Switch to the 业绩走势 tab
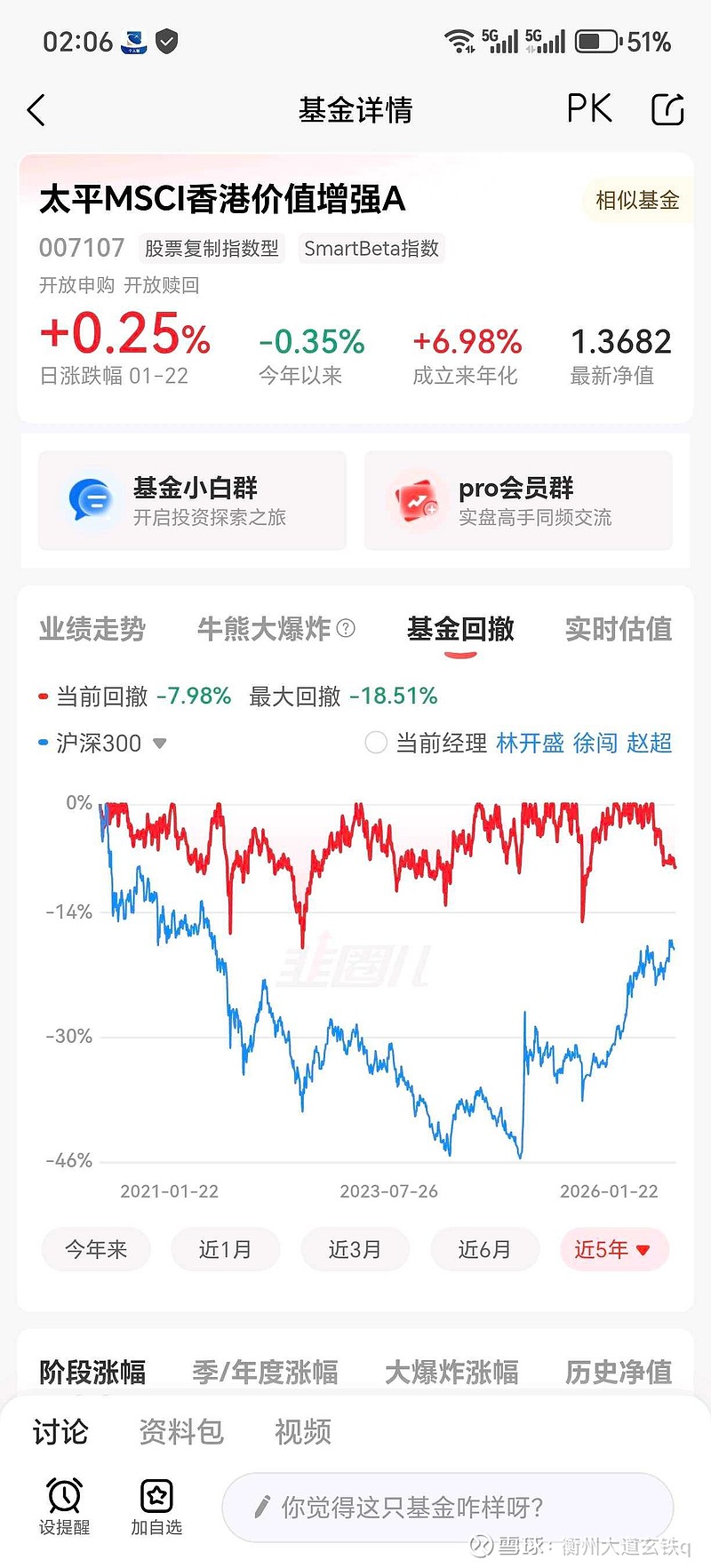 92,628
